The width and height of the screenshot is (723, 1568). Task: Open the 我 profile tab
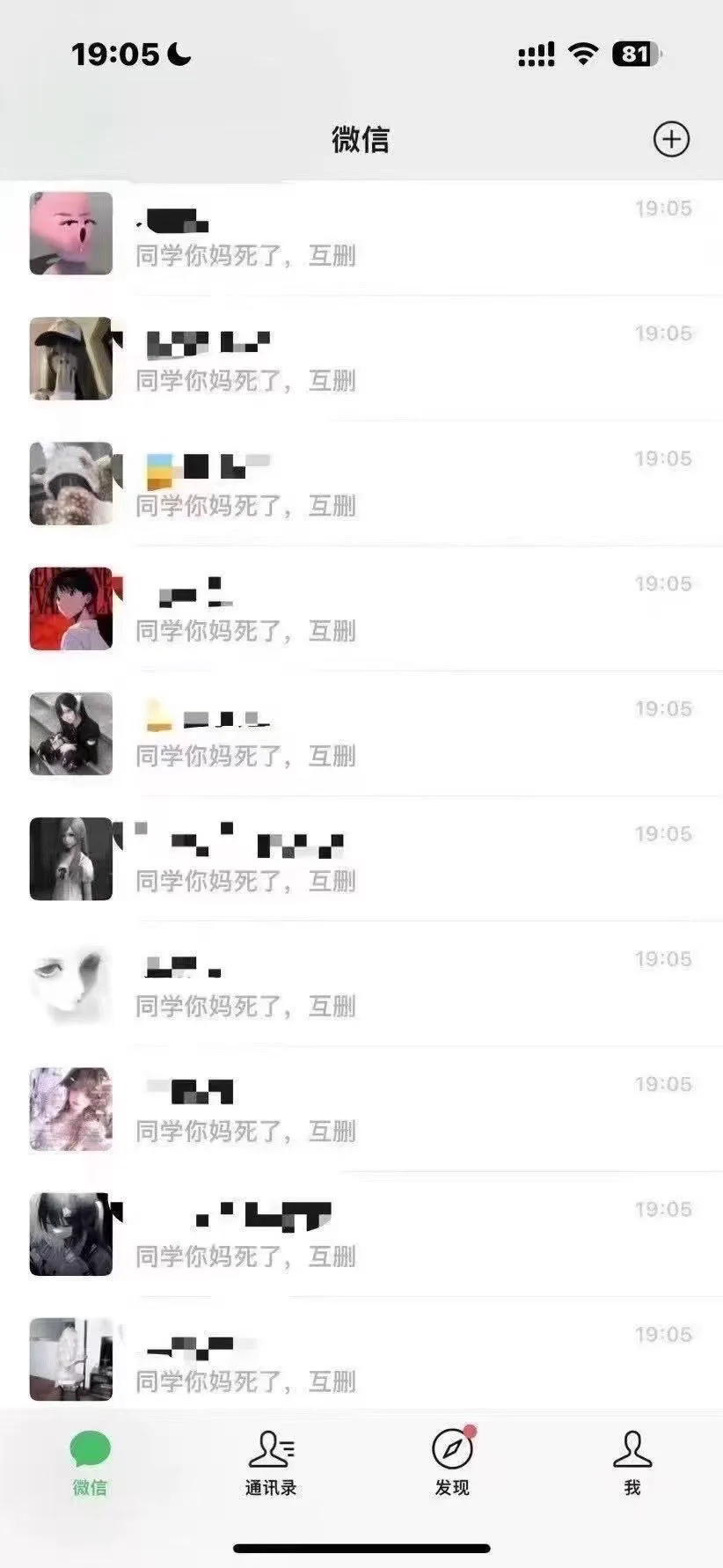tap(632, 1462)
